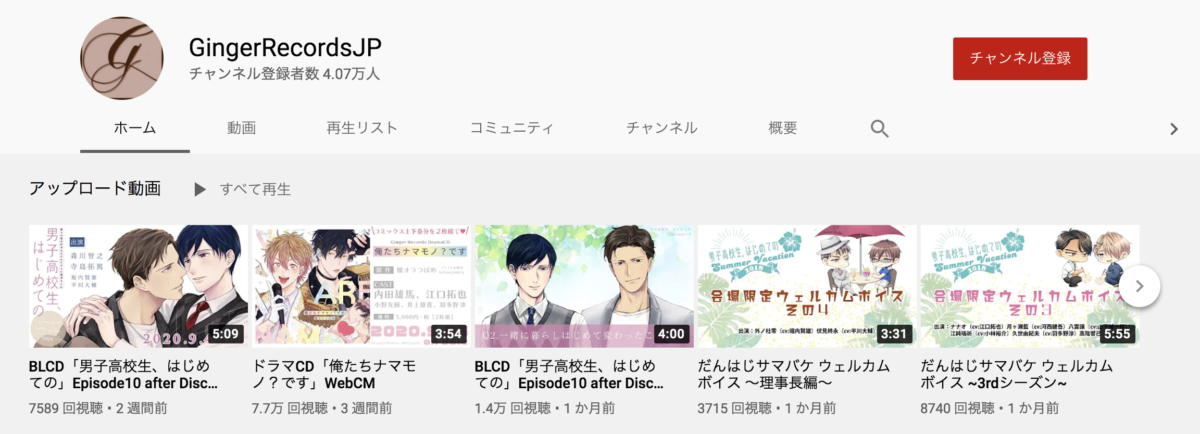The width and height of the screenshot is (1200, 434).
Task: Tap the GingerRecordsJP channel avatar
Action: pyautogui.click(x=121, y=58)
